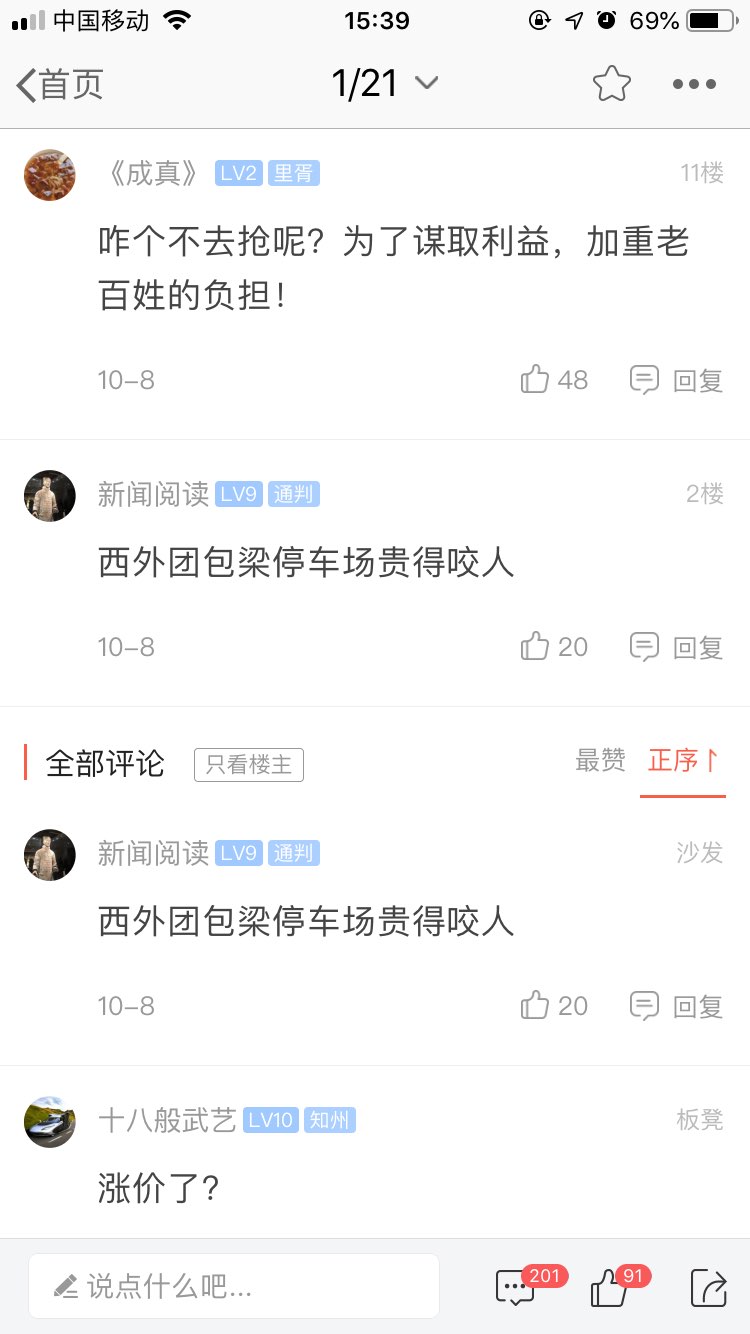The image size is (750, 1334).
Task: Filter comments with 只看楼主
Action: click(249, 765)
